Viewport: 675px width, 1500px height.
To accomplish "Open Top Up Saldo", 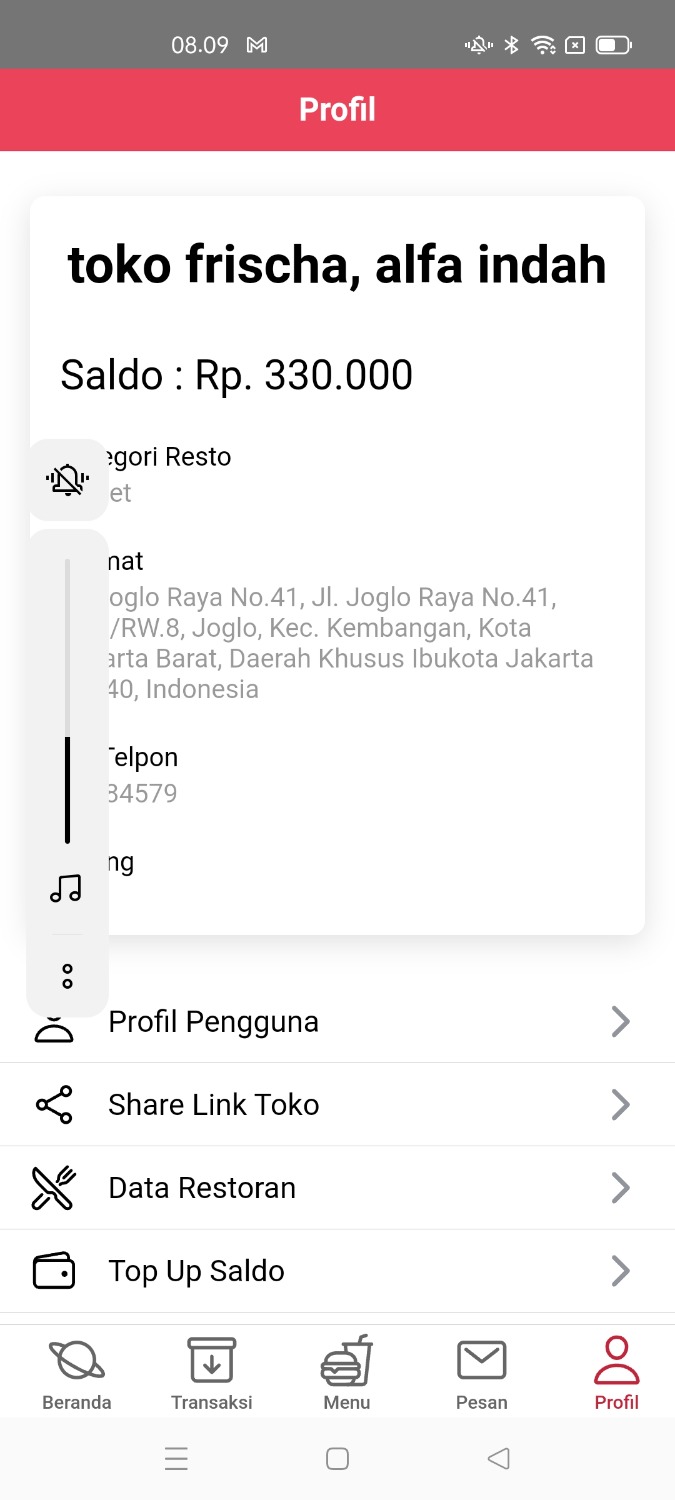I will coord(336,1271).
